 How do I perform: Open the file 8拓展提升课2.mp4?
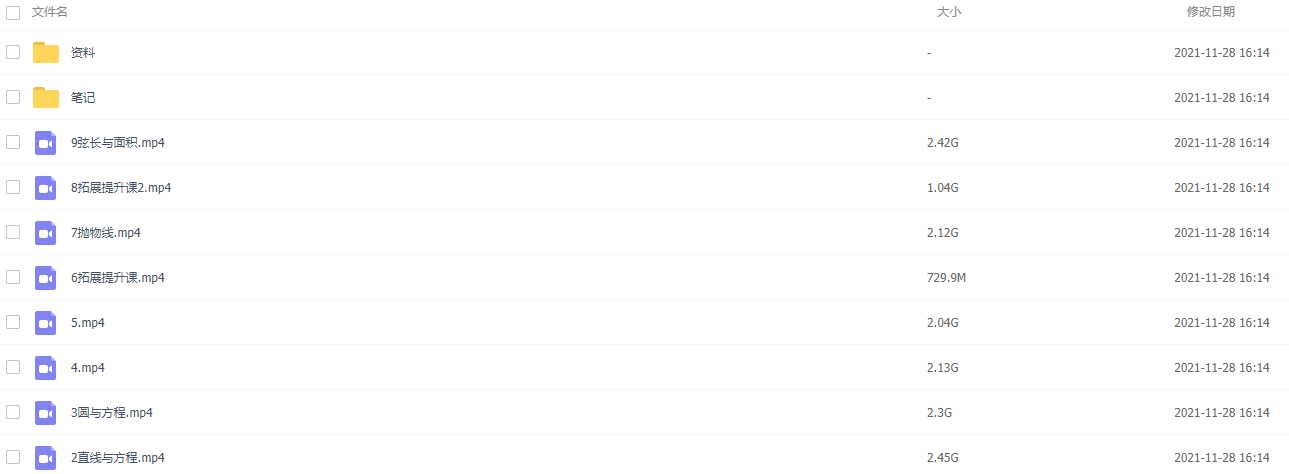121,188
